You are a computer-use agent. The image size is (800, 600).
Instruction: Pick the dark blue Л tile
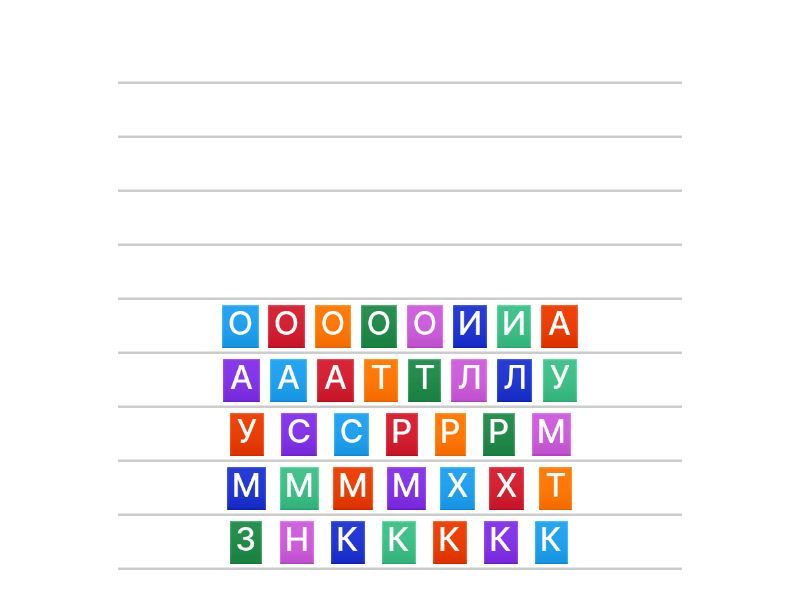[514, 380]
